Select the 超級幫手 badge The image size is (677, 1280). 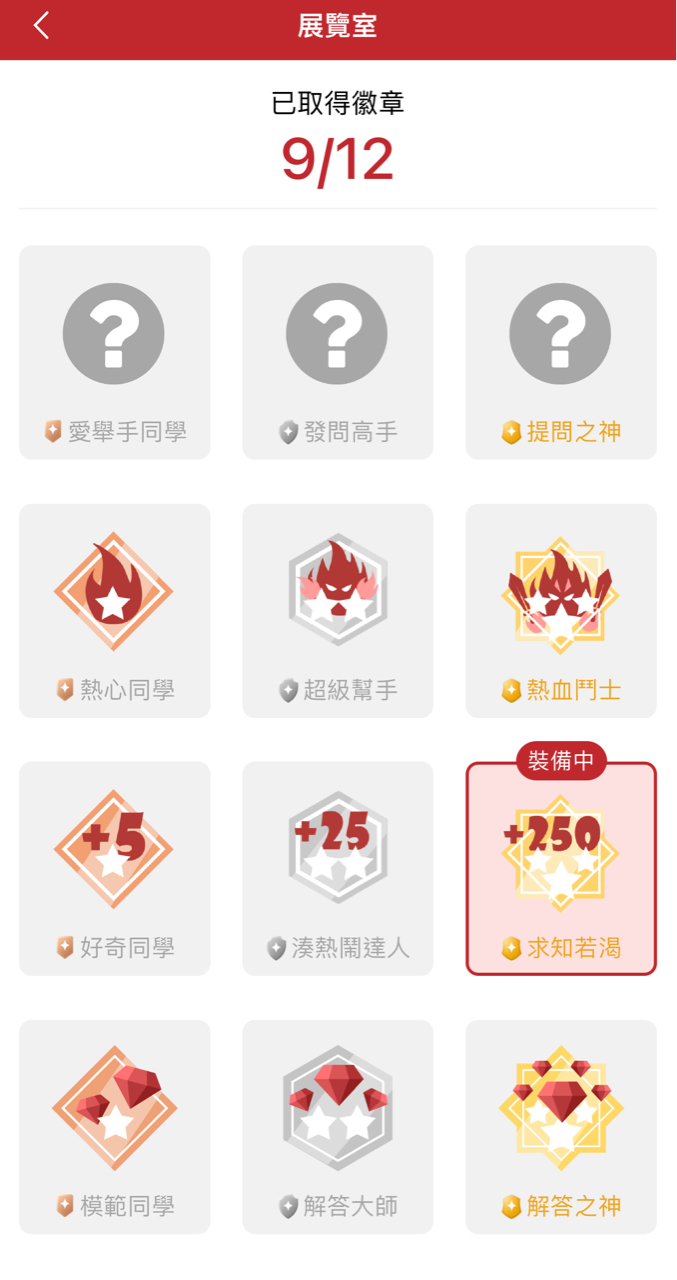pos(337,610)
